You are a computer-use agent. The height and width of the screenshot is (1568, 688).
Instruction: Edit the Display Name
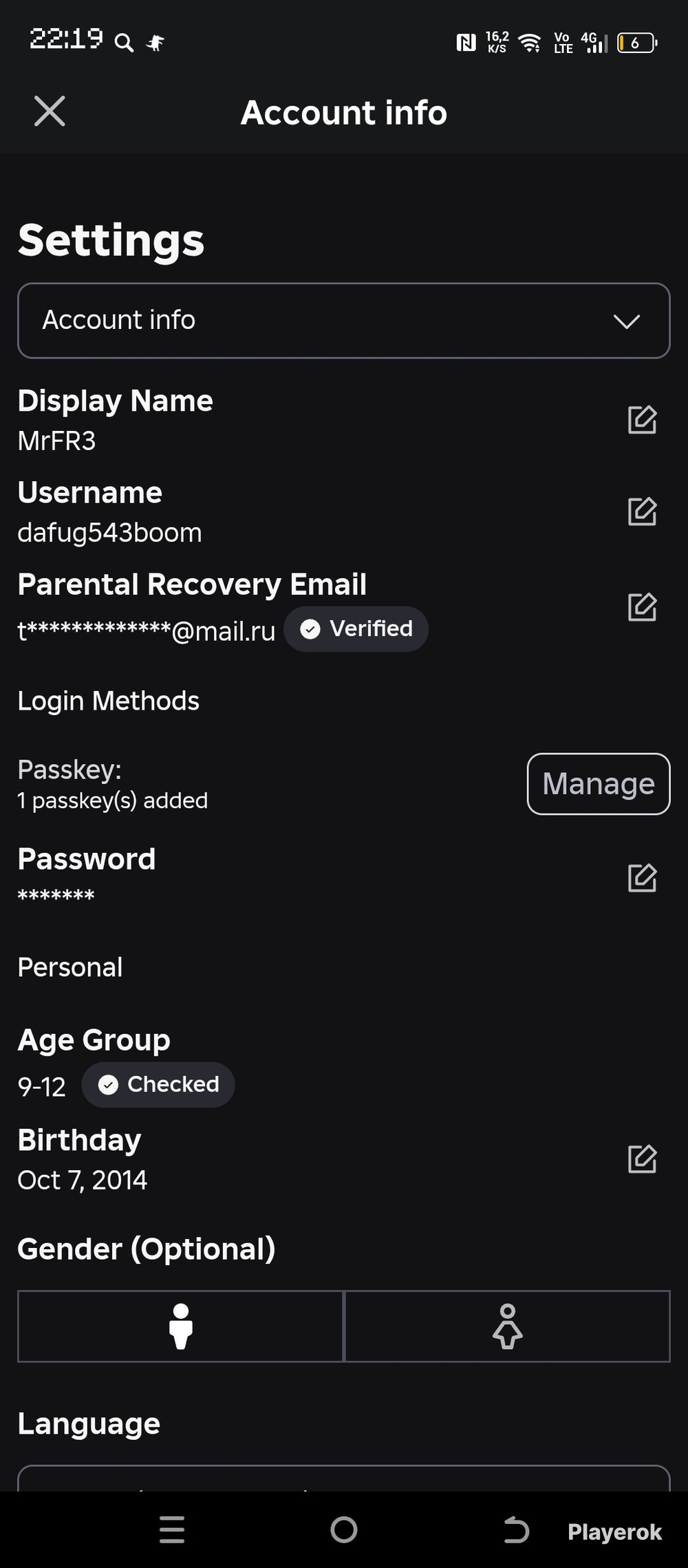click(643, 420)
